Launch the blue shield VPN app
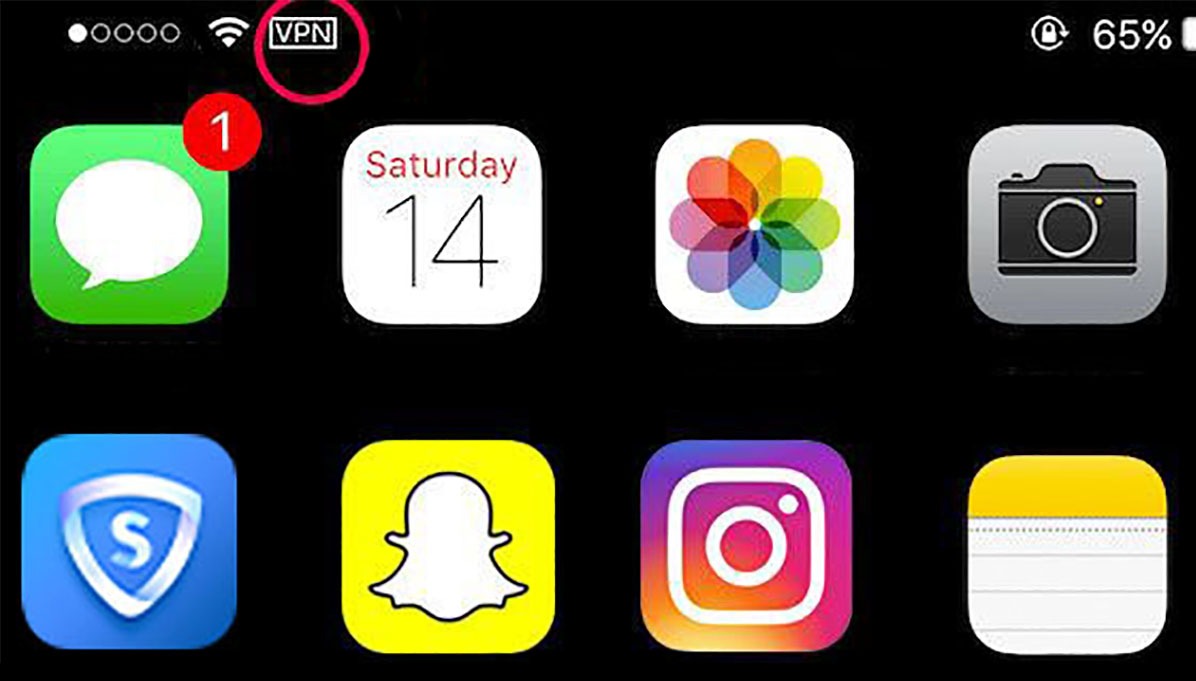This screenshot has width=1196, height=681. pyautogui.click(x=129, y=541)
